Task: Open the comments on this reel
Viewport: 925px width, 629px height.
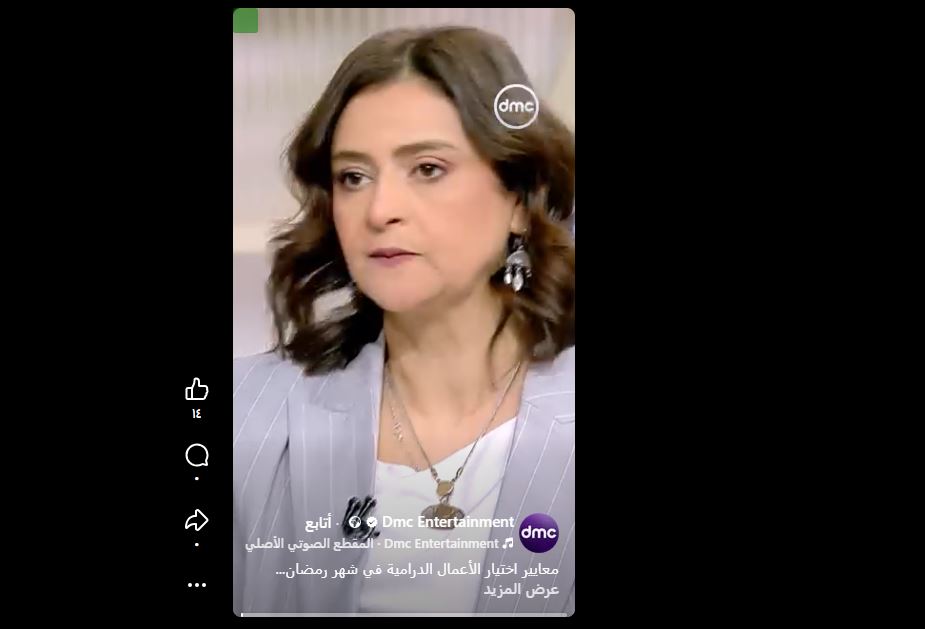Action: 197,456
